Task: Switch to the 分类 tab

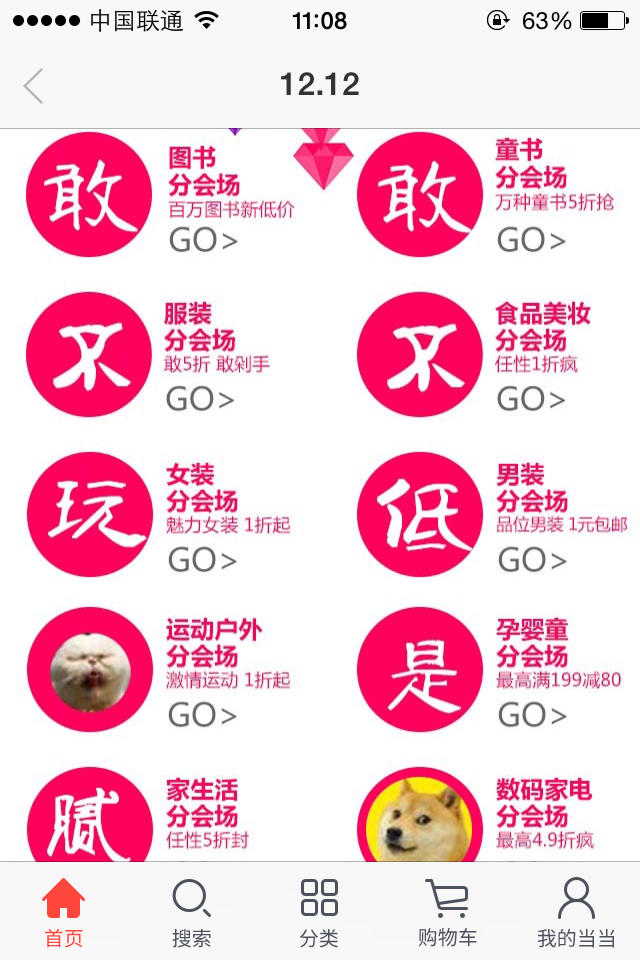Action: [319, 912]
